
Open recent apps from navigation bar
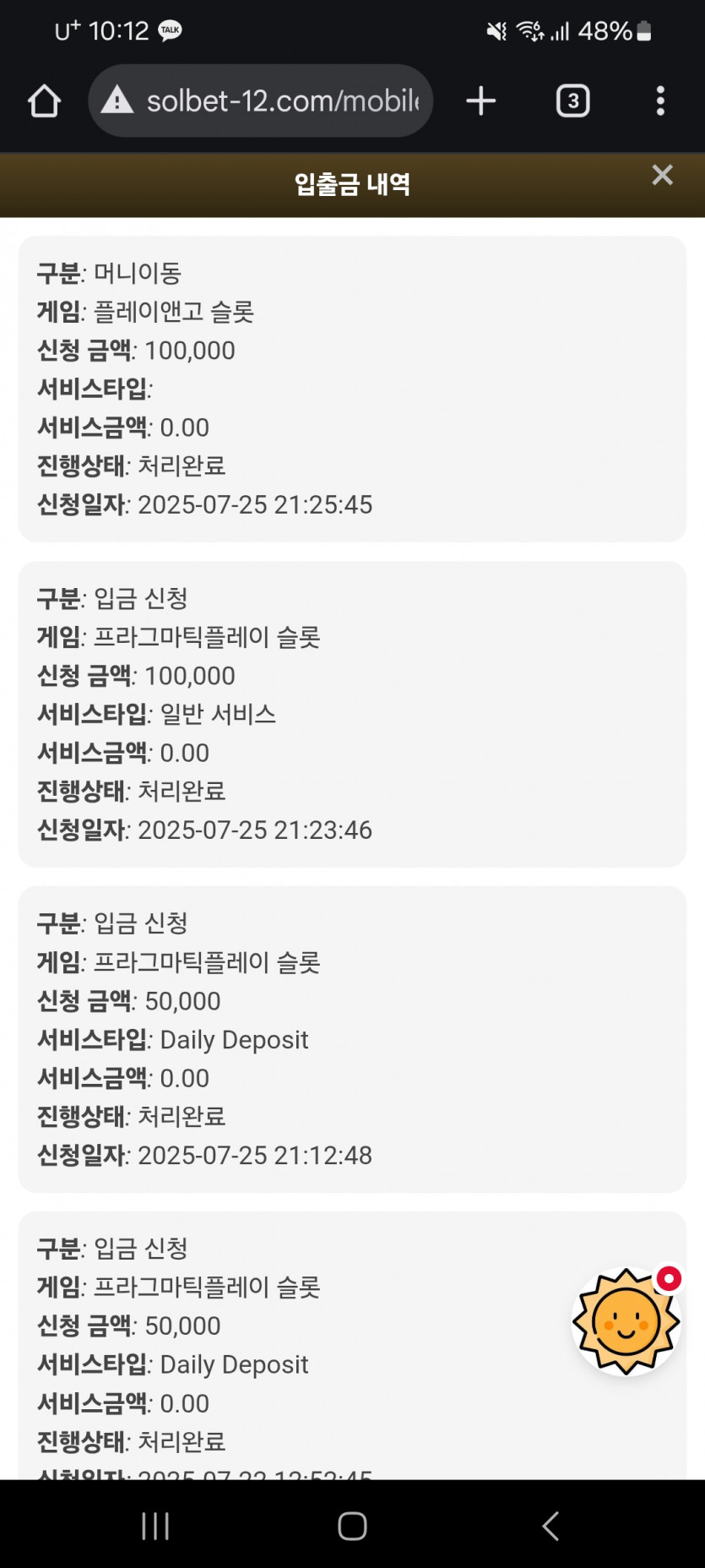pyautogui.click(x=155, y=1526)
